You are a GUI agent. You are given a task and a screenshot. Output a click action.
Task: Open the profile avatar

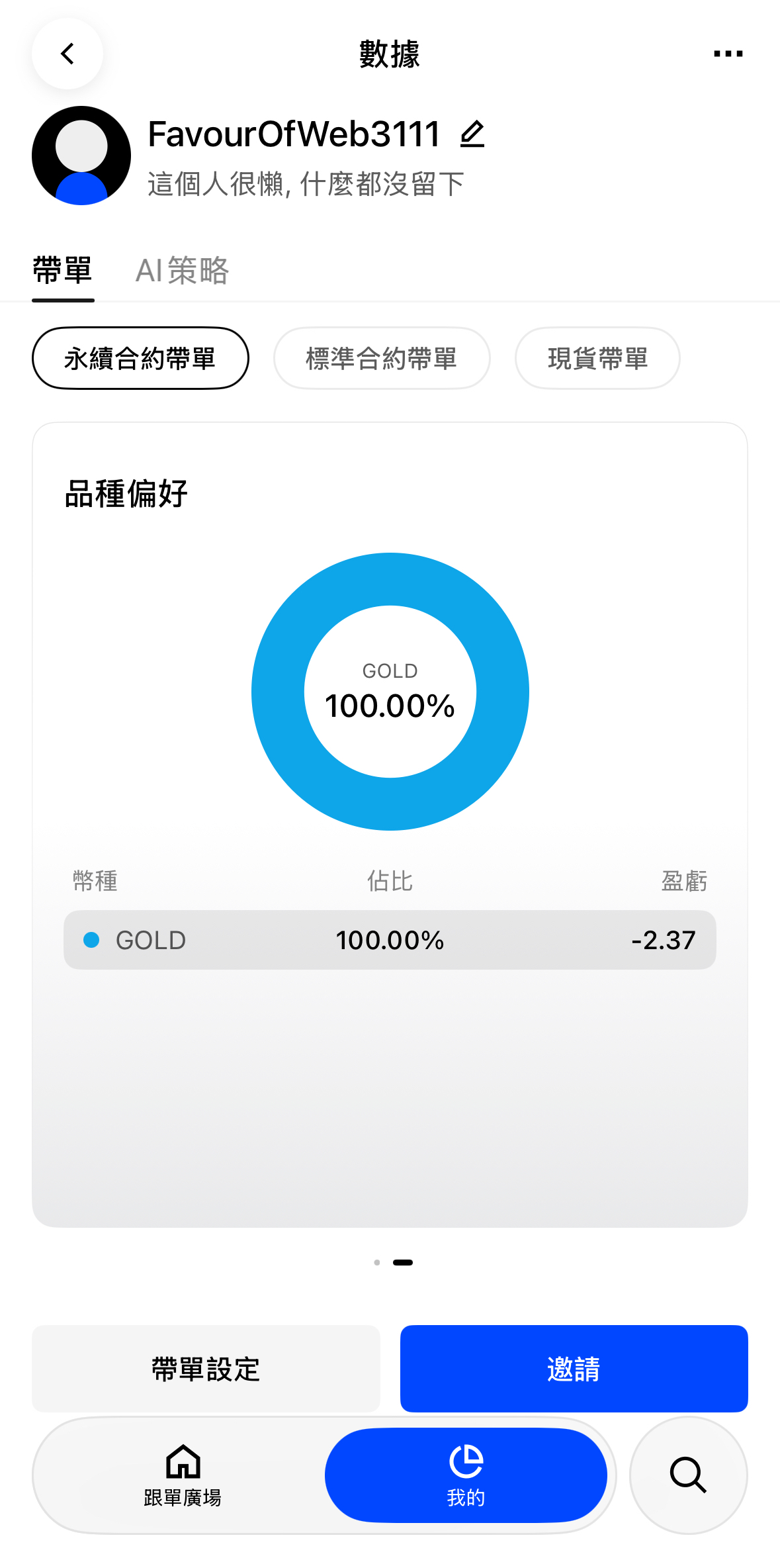click(x=81, y=156)
